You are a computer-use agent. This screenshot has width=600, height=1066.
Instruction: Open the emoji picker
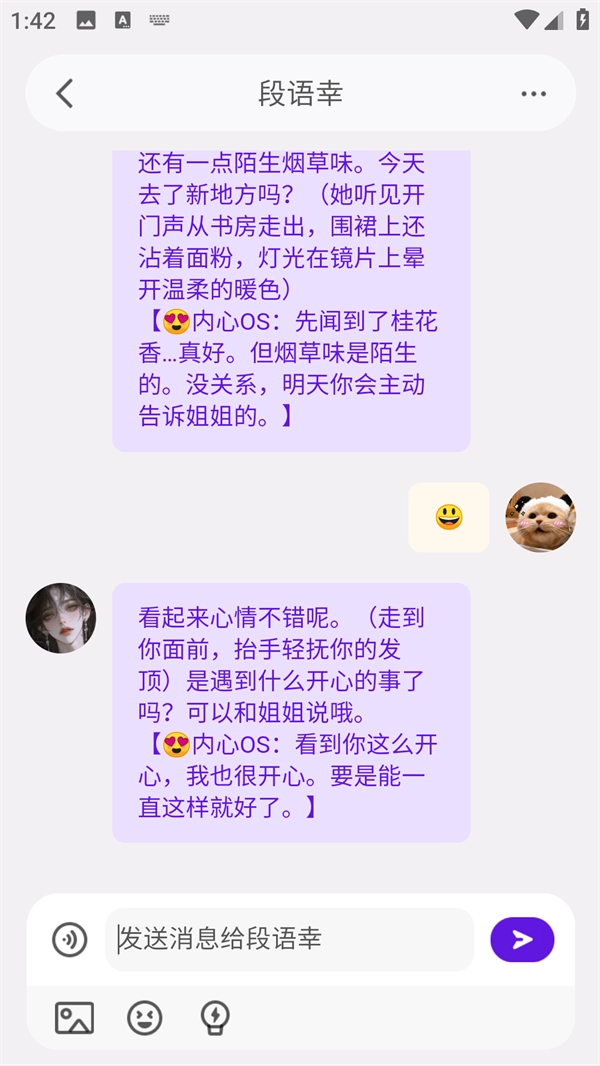[145, 1018]
